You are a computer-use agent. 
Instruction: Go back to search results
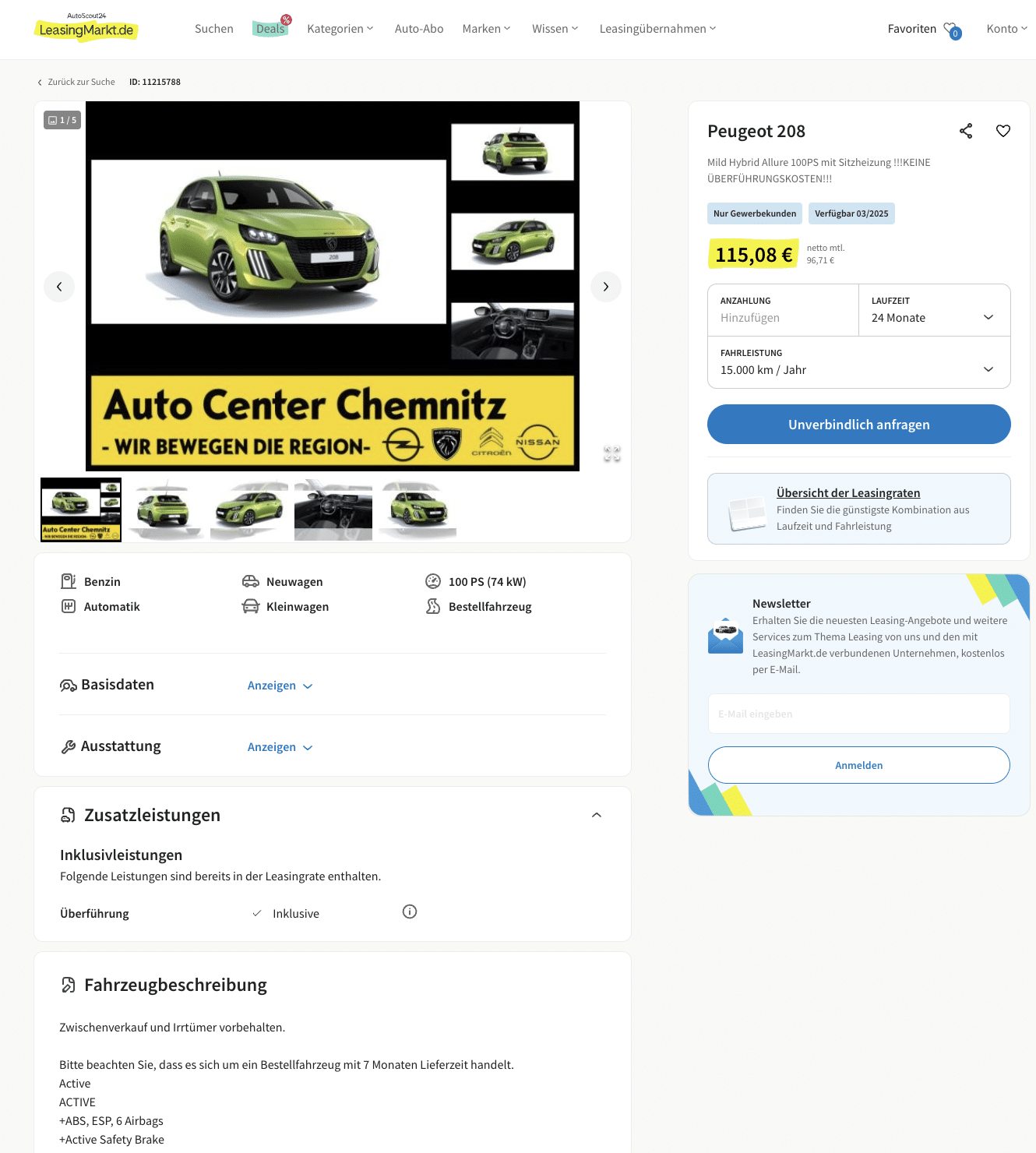[x=76, y=82]
